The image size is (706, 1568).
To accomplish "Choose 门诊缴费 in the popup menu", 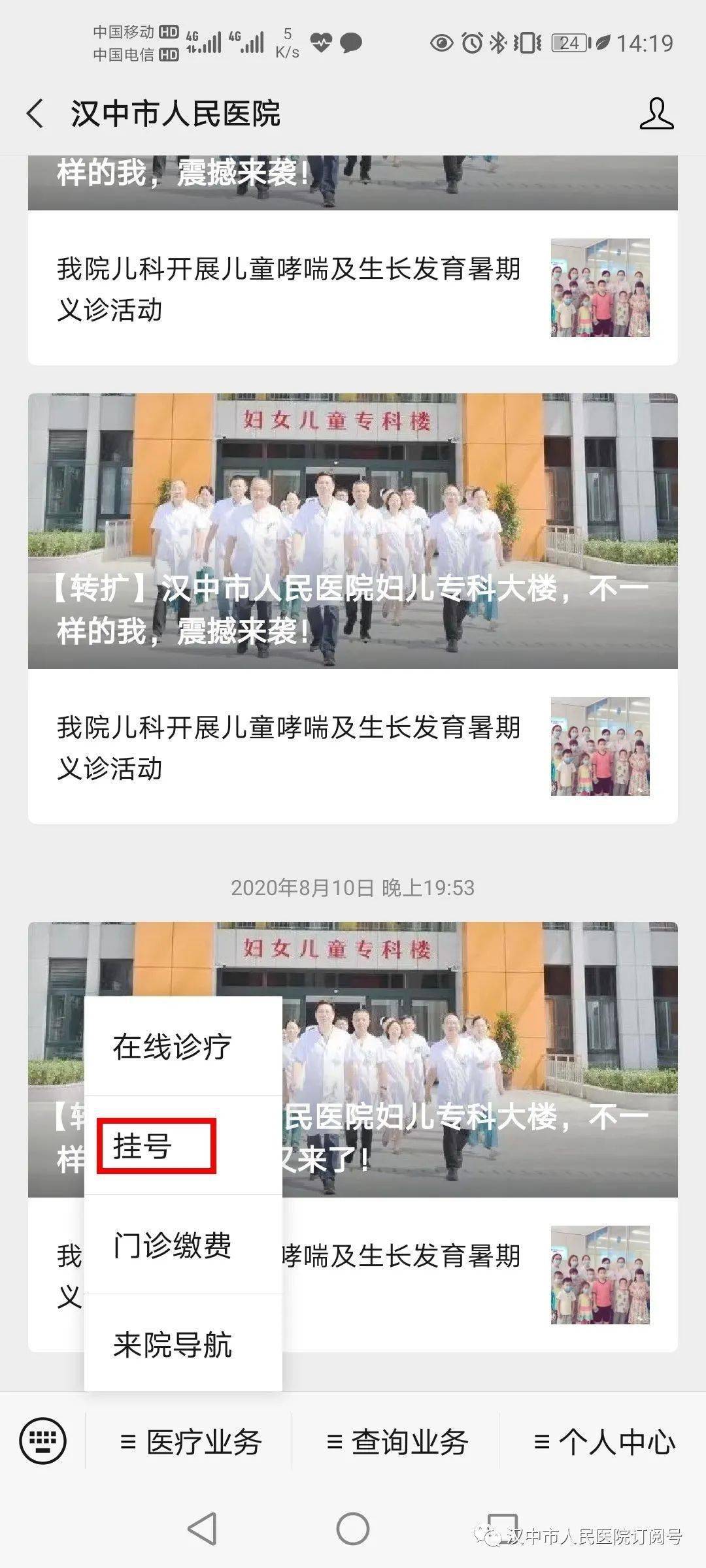I will [172, 1245].
